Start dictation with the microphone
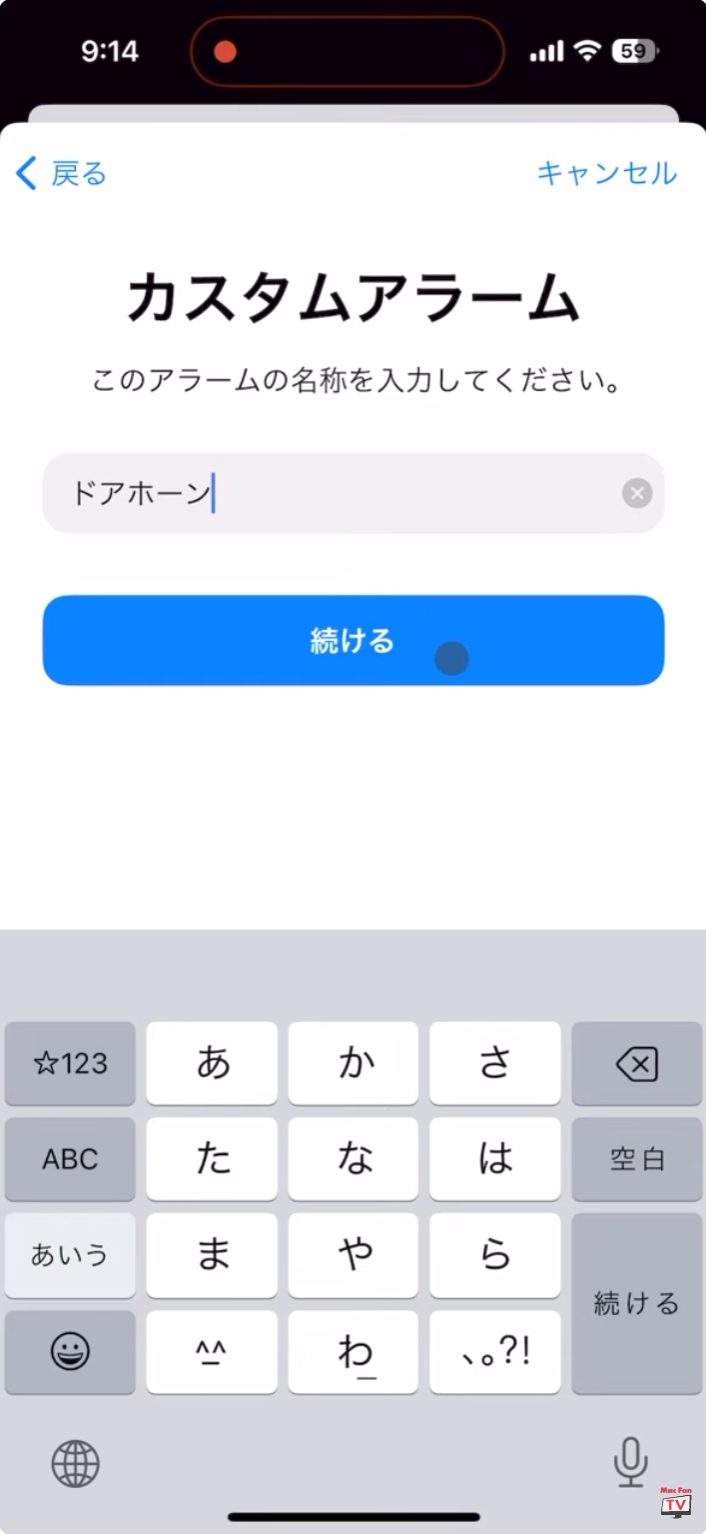 click(630, 1463)
